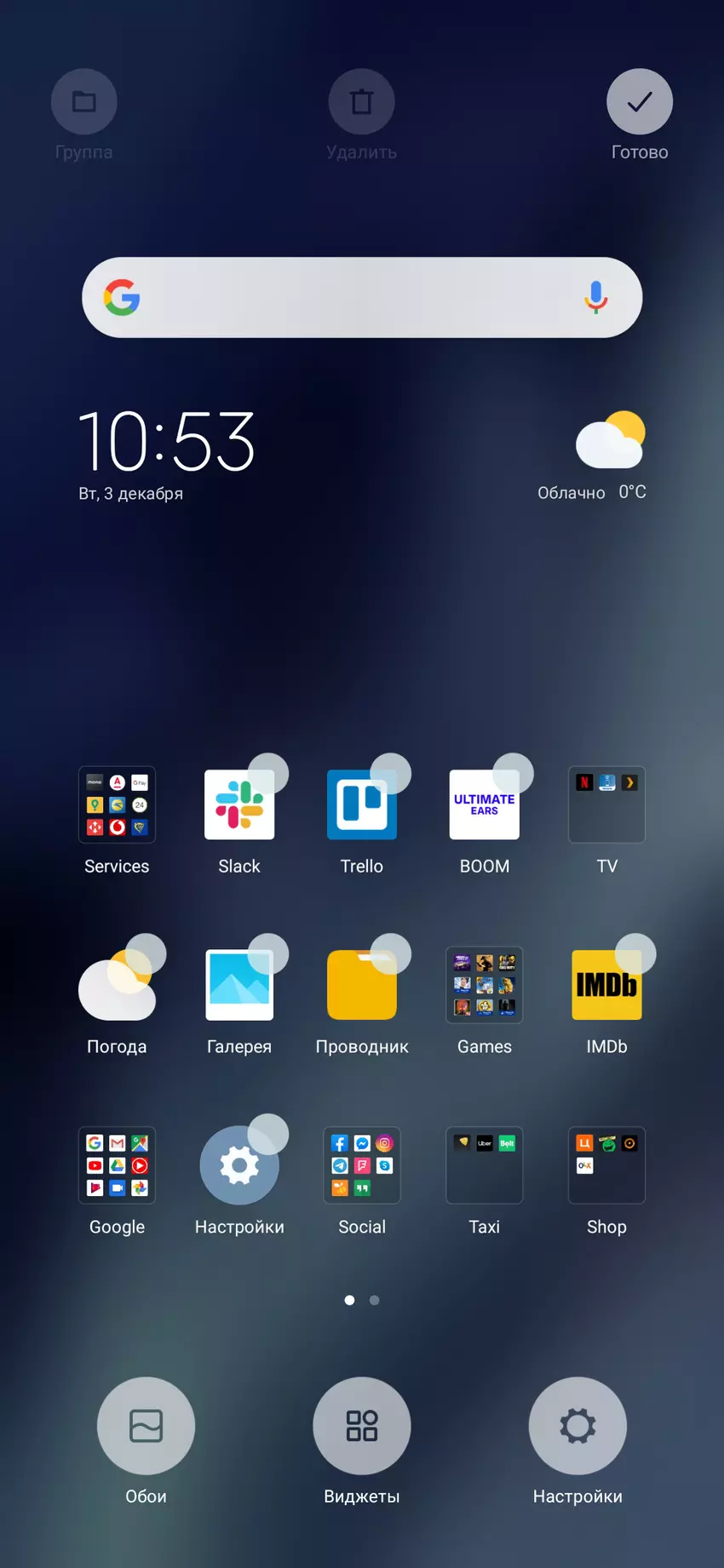This screenshot has height=1568, width=724.
Task: Select the BOOM app icon
Action: pyautogui.click(x=484, y=805)
